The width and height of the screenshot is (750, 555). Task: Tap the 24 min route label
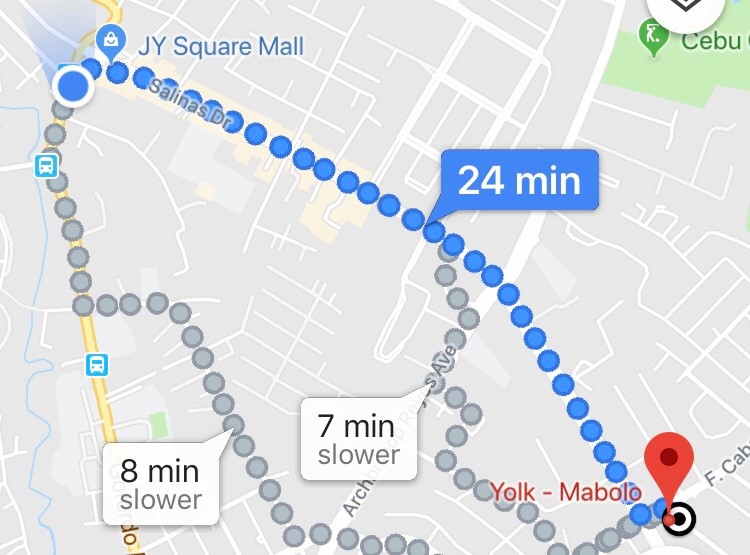pyautogui.click(x=519, y=181)
